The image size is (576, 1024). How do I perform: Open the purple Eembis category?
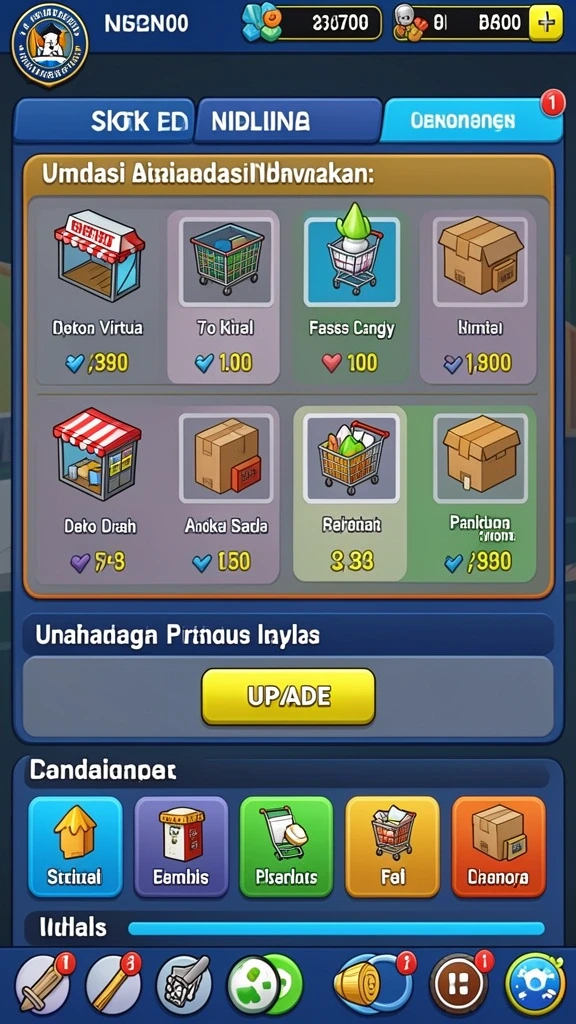[181, 846]
